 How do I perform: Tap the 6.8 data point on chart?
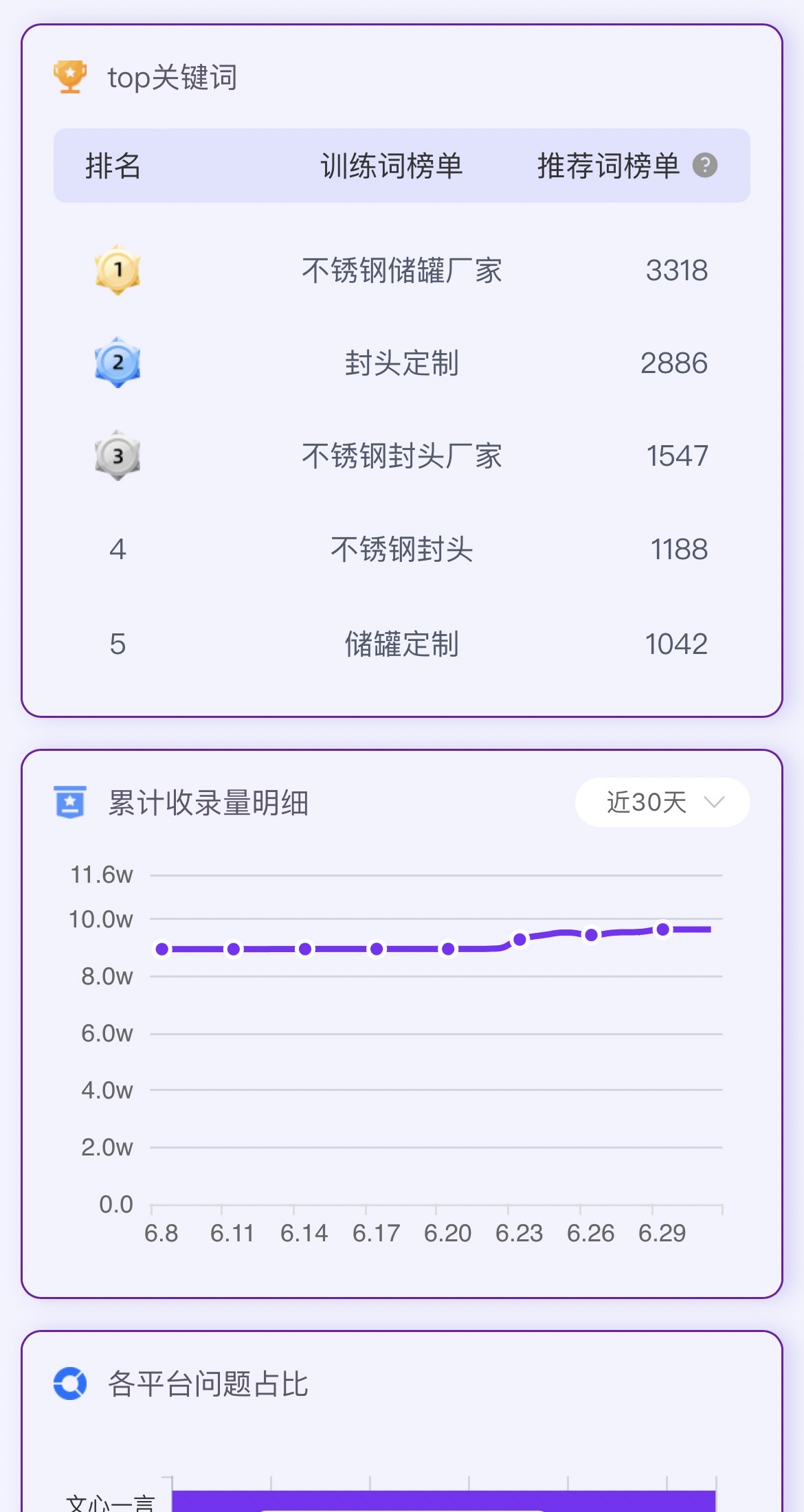pyautogui.click(x=162, y=949)
